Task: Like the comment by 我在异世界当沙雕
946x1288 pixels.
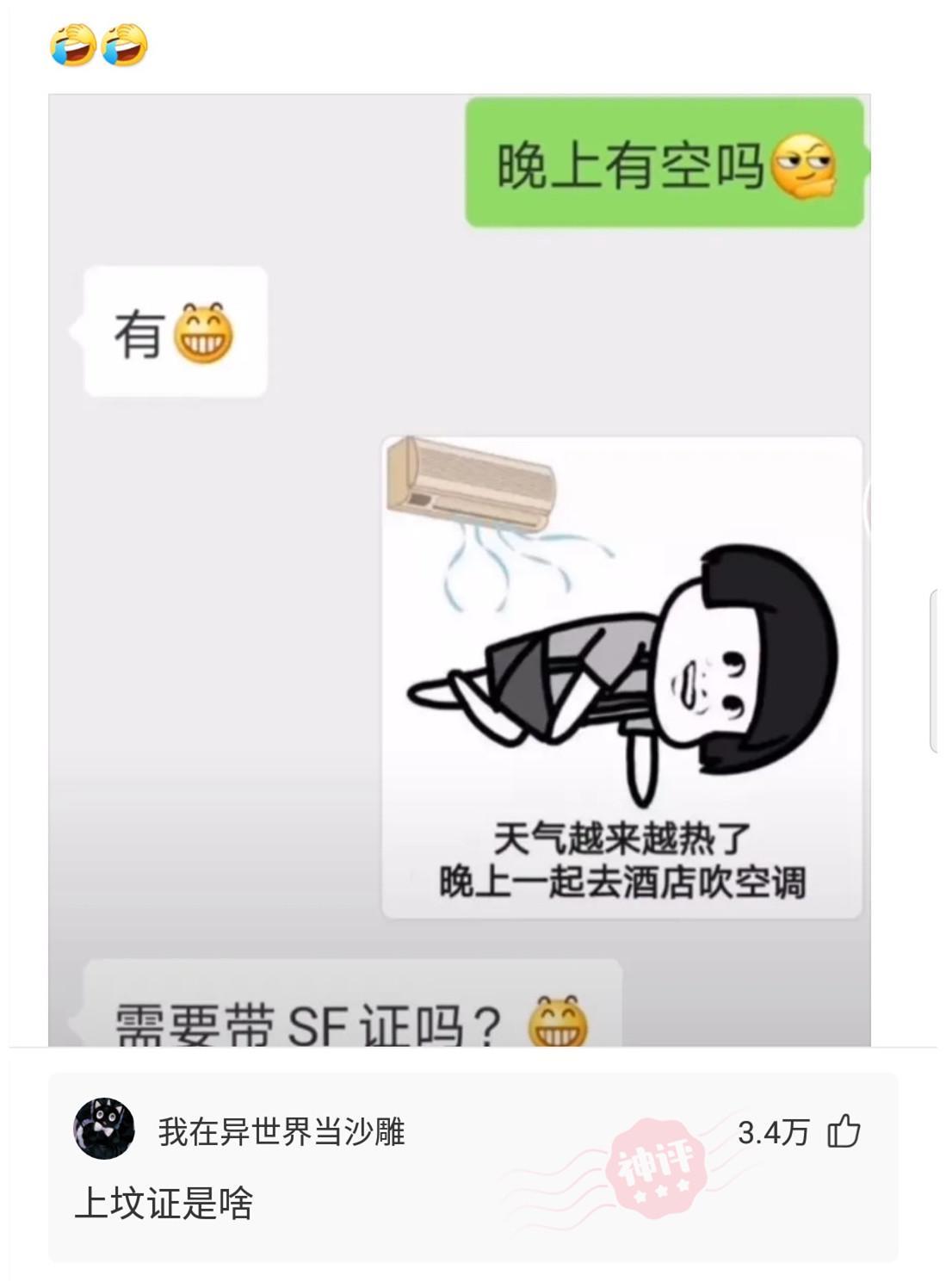Action: [844, 1131]
